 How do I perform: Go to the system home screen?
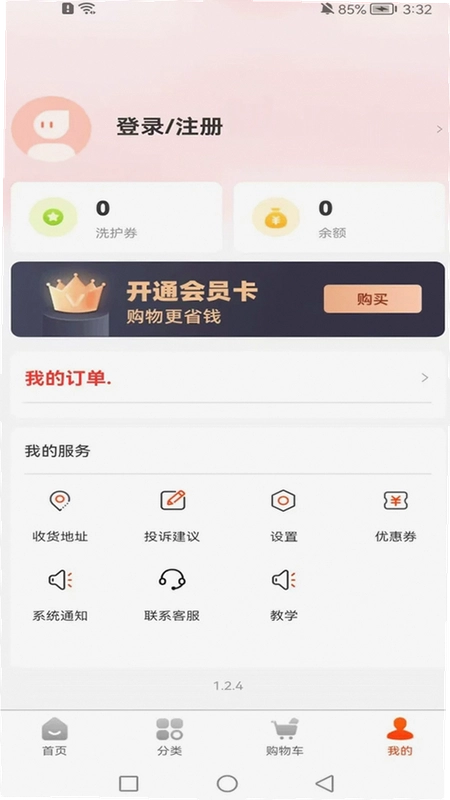[227, 783]
